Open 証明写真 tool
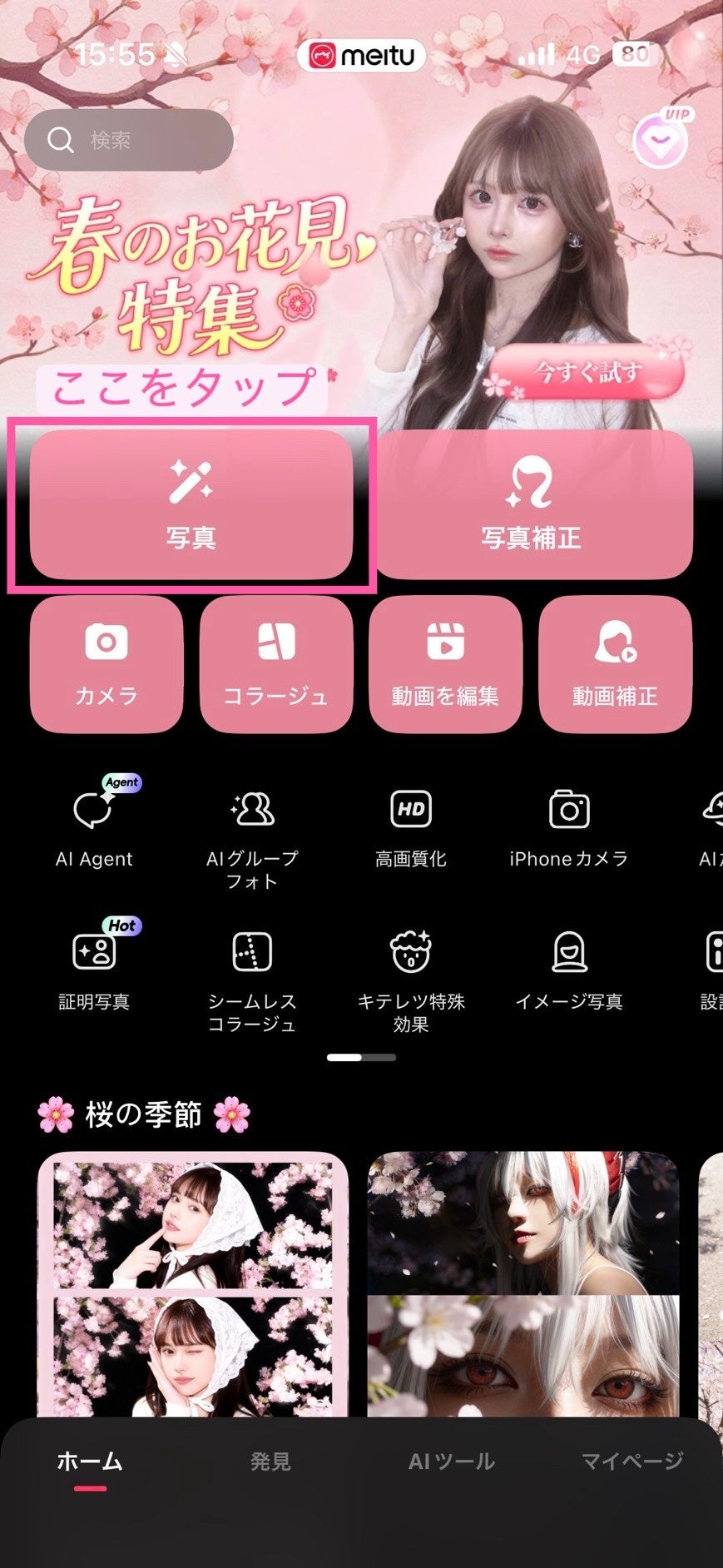The image size is (723, 1568). click(x=94, y=967)
